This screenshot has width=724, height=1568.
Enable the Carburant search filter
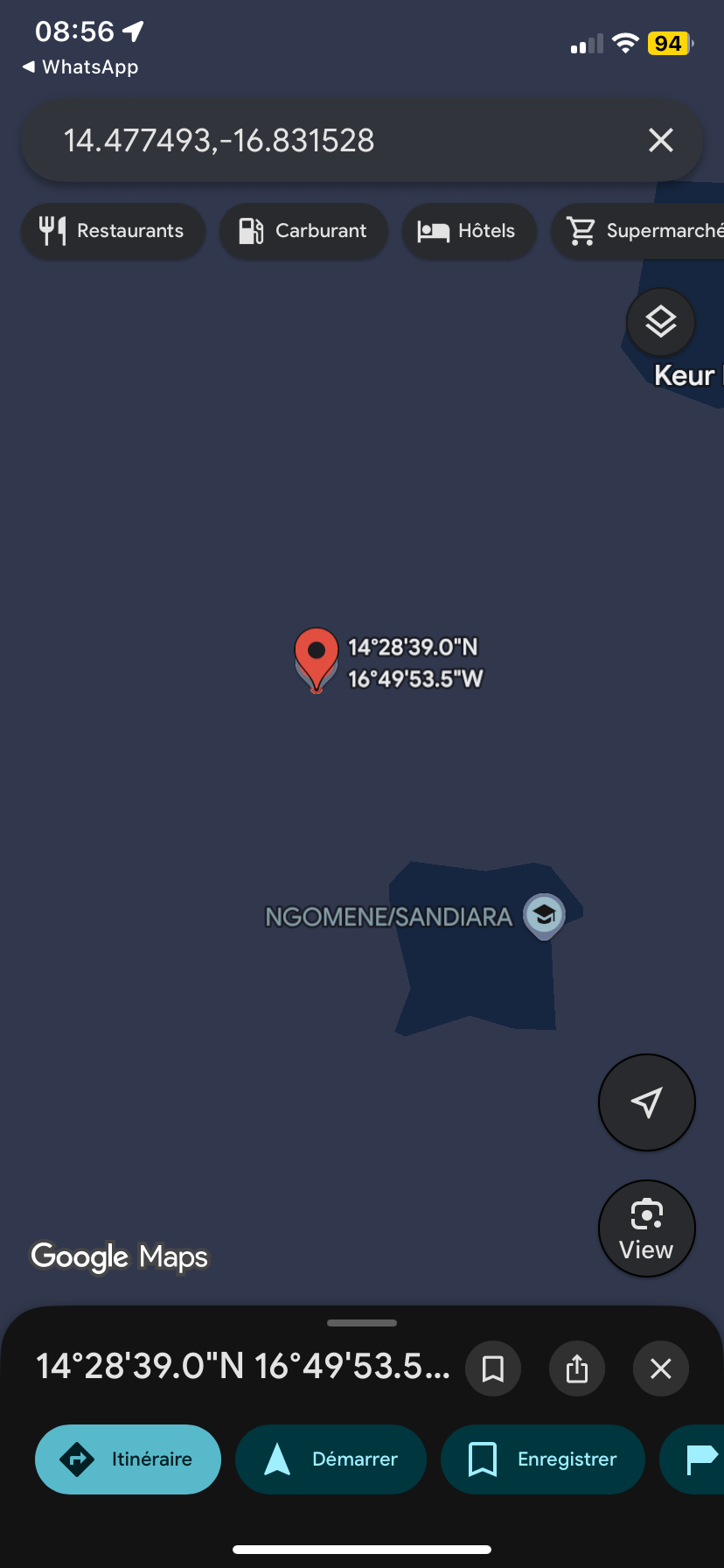[303, 231]
